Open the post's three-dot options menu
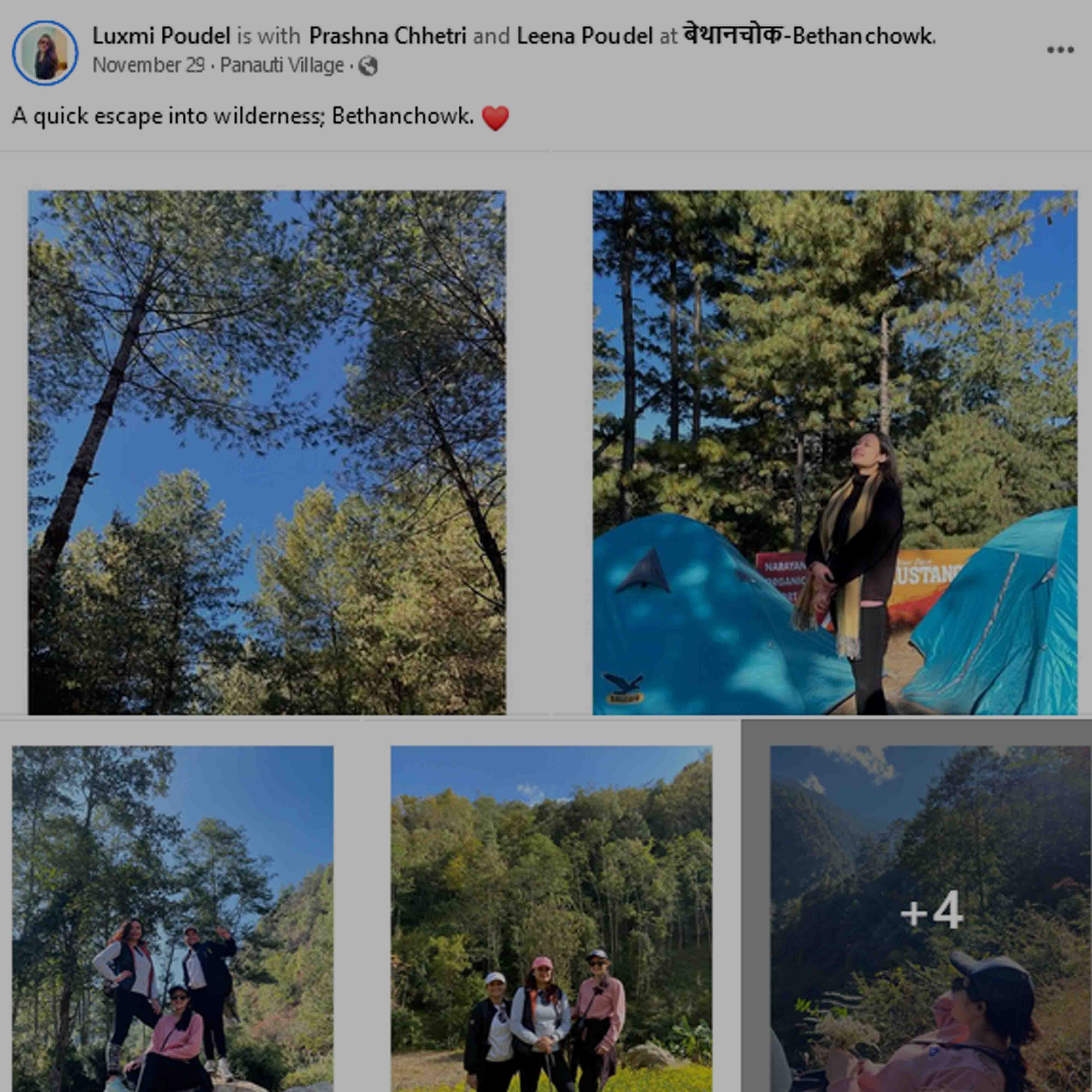The image size is (1092, 1092). (x=1060, y=50)
